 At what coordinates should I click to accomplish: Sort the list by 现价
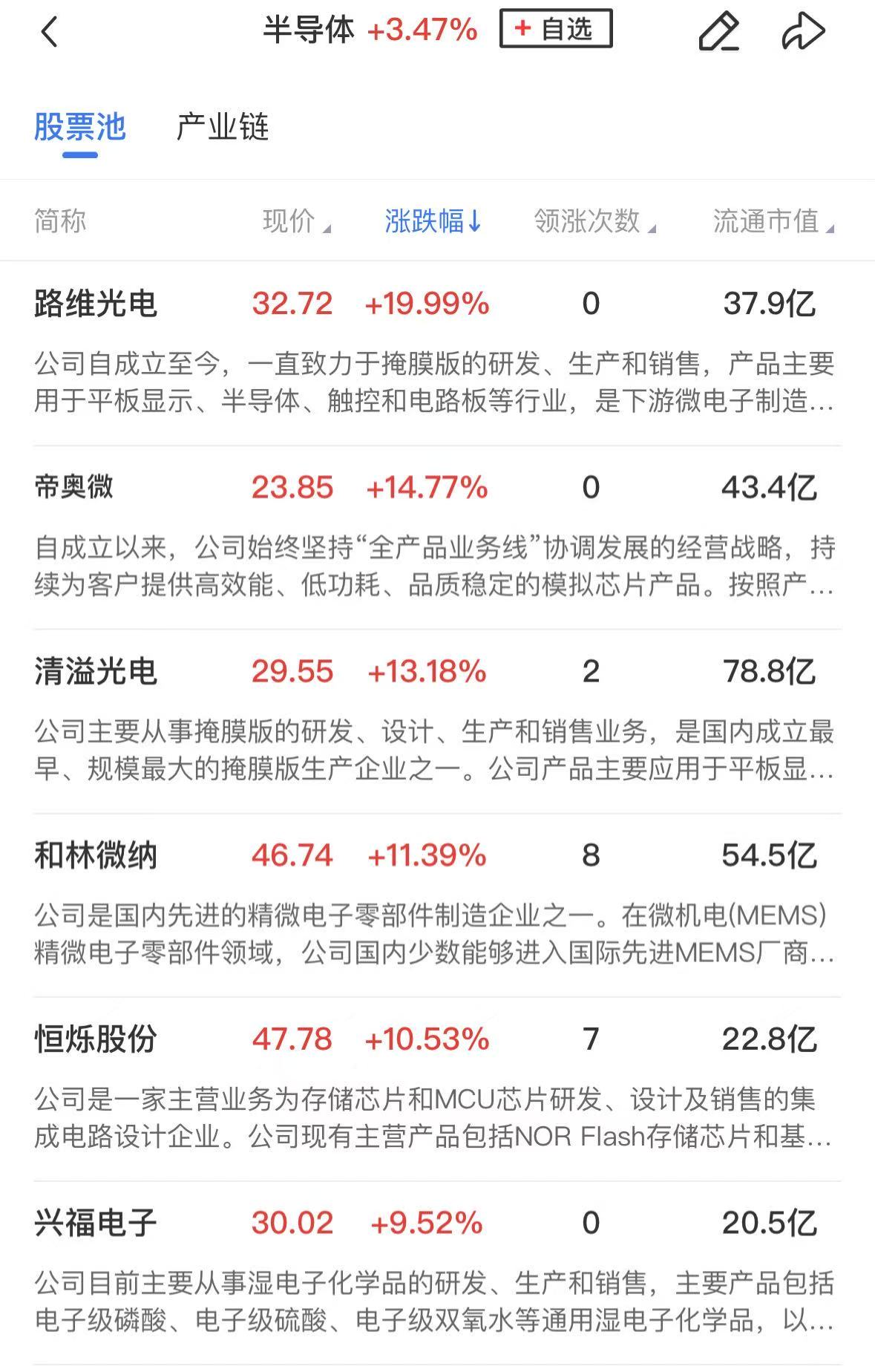(296, 221)
